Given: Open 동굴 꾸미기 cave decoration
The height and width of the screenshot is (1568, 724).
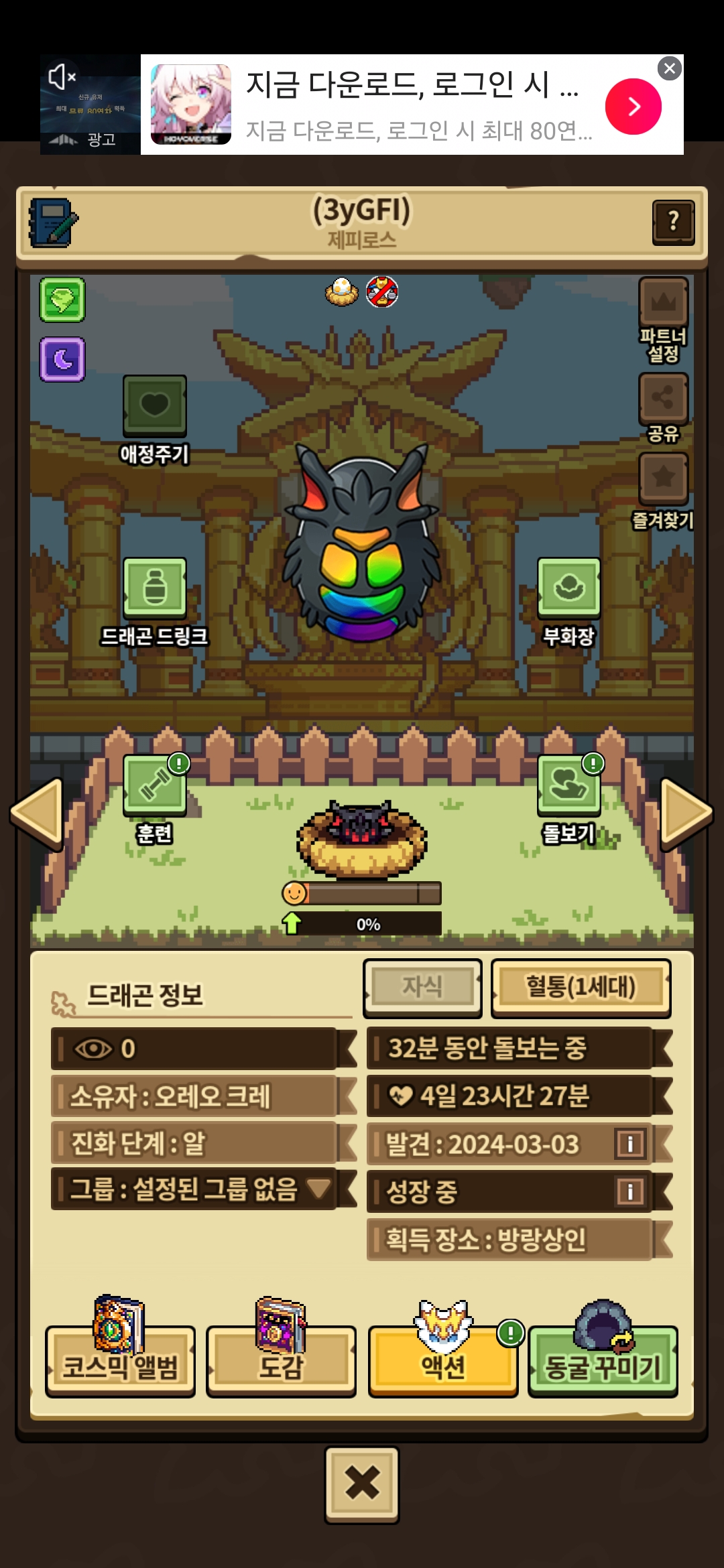Looking at the screenshot, I should click(x=603, y=1360).
